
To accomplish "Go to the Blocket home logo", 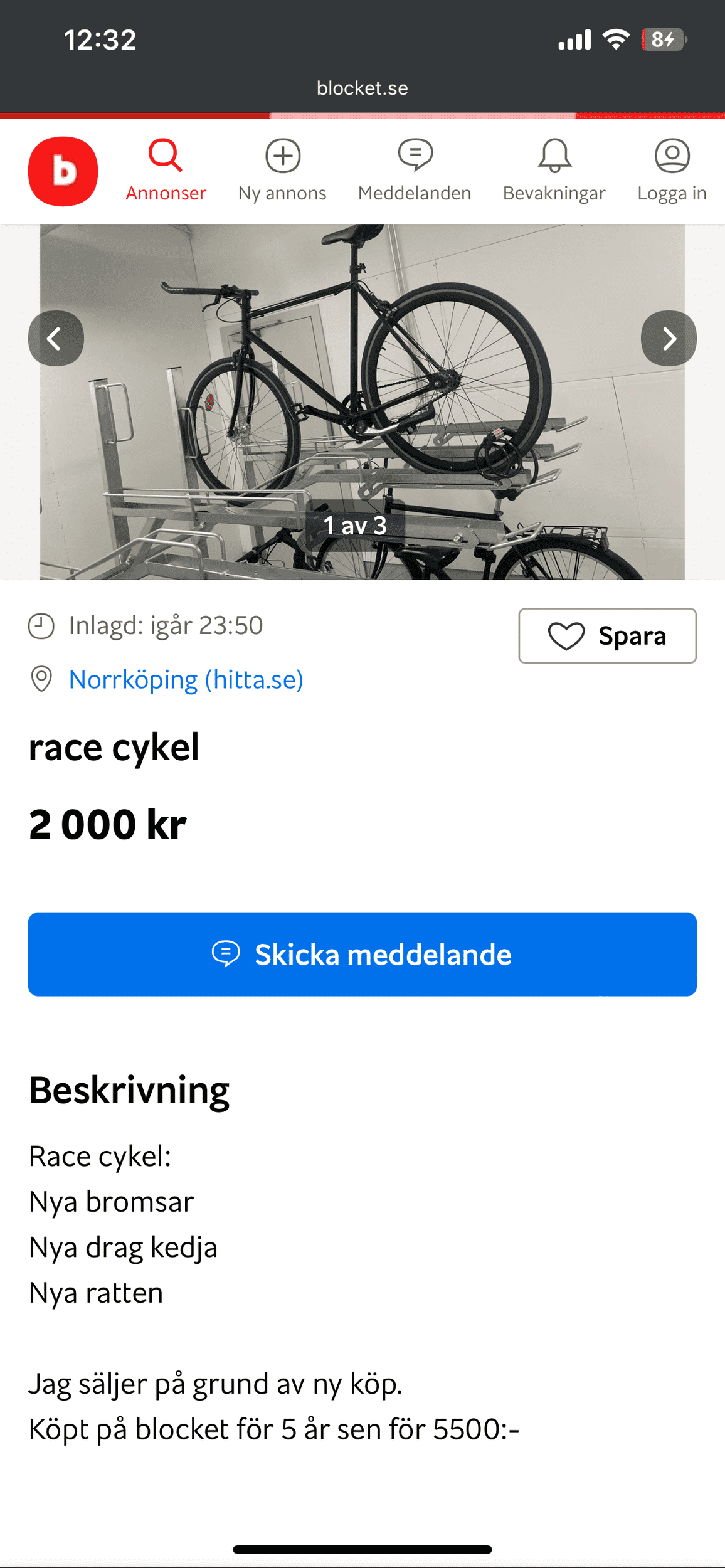I will (x=63, y=171).
